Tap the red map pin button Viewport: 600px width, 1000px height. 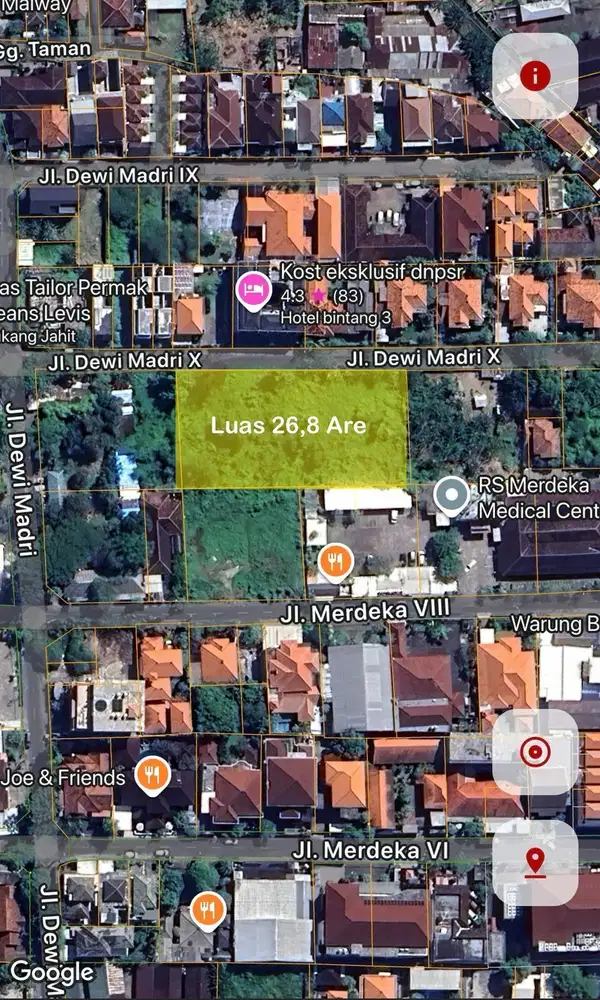[x=535, y=861]
